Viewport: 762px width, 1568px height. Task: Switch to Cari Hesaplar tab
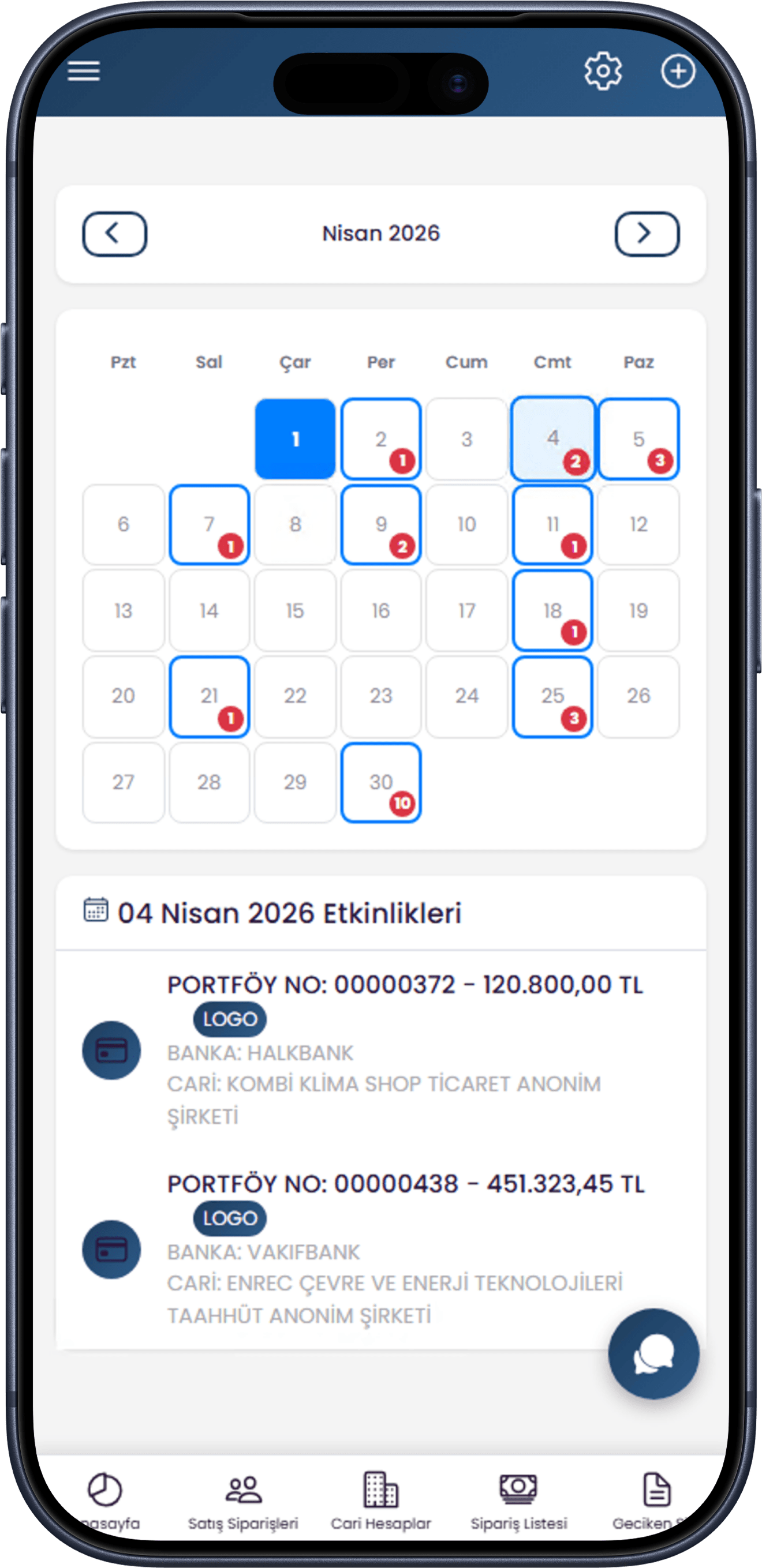pos(380,1501)
